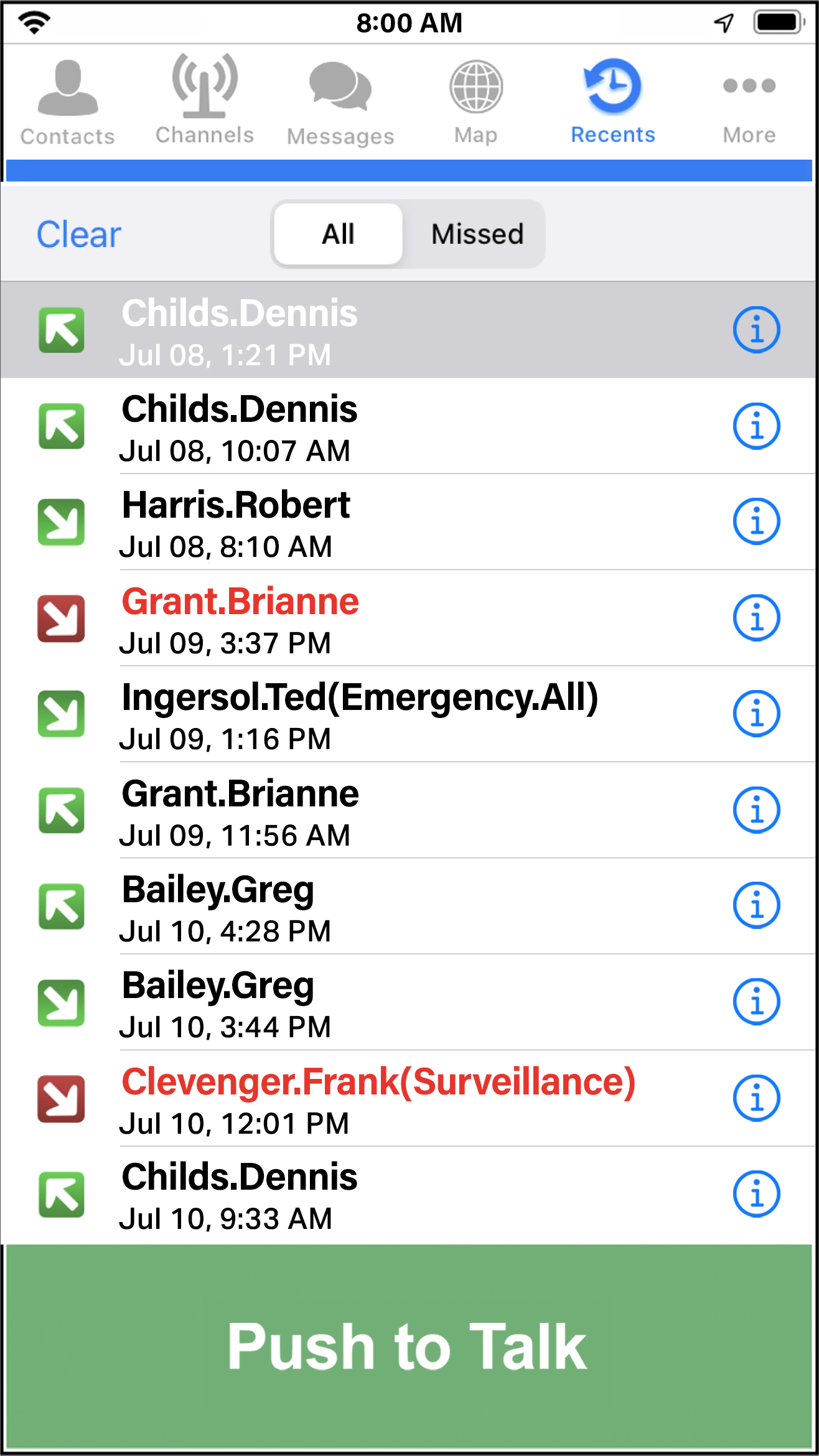This screenshot has height=1456, width=819.
Task: Tap the Push to Talk button
Action: pos(409,1346)
